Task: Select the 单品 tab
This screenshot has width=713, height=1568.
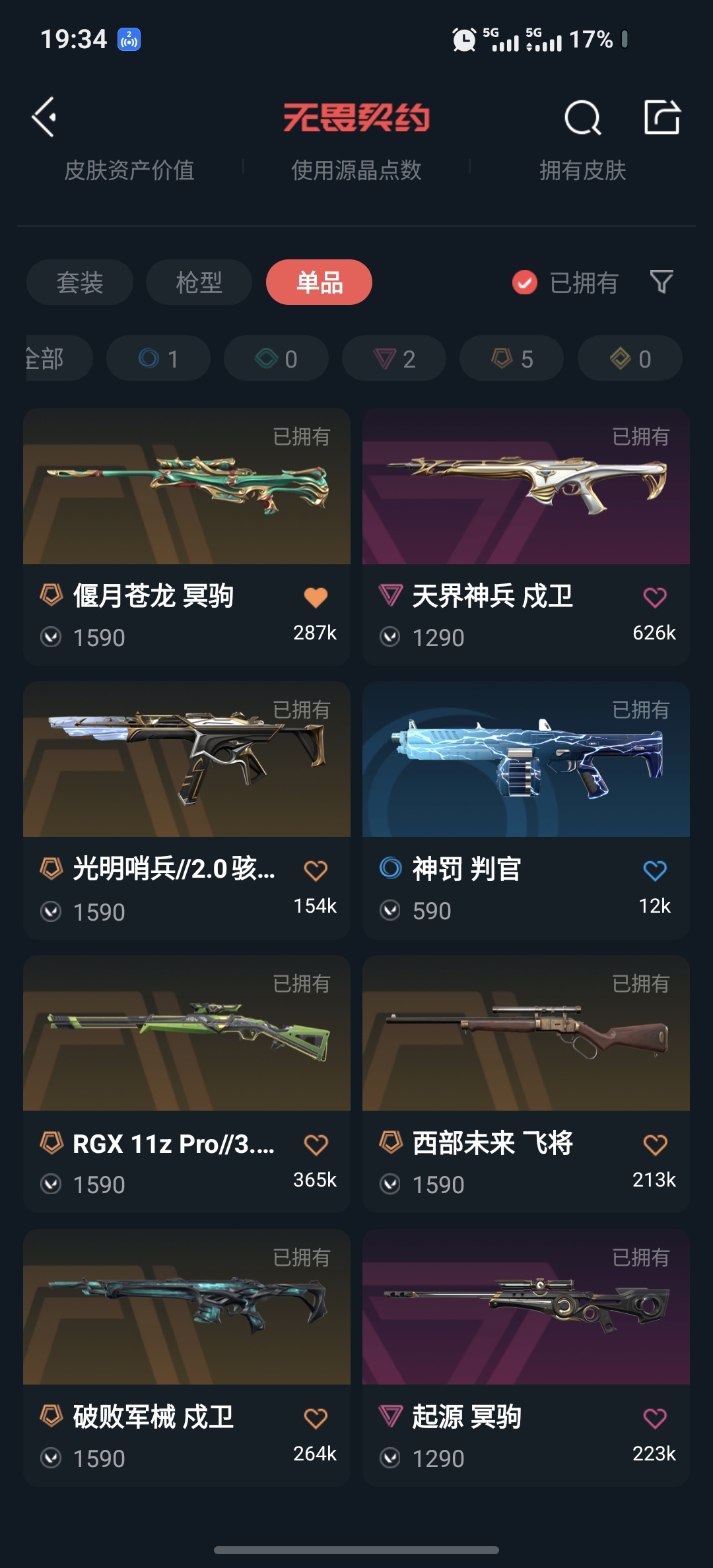Action: tap(319, 282)
